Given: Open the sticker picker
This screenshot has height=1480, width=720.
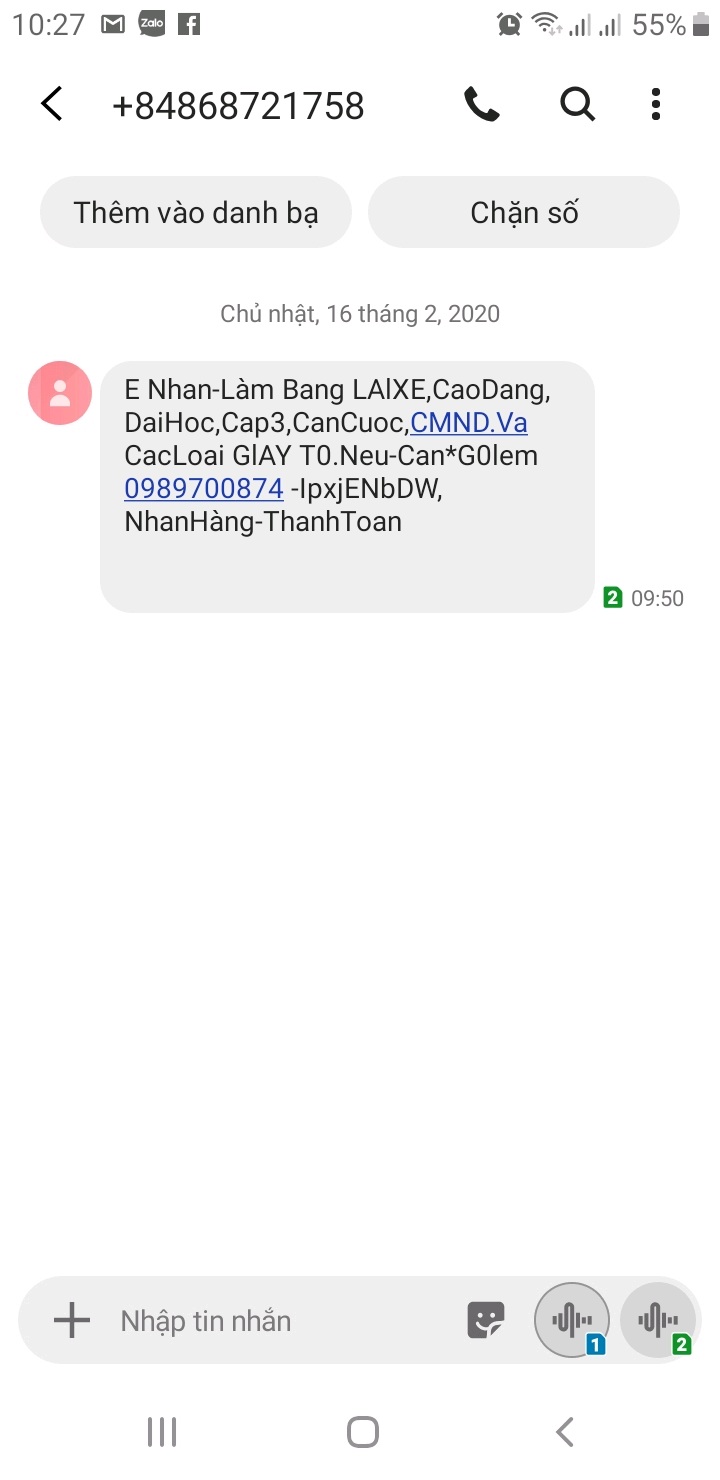Looking at the screenshot, I should (x=486, y=1321).
